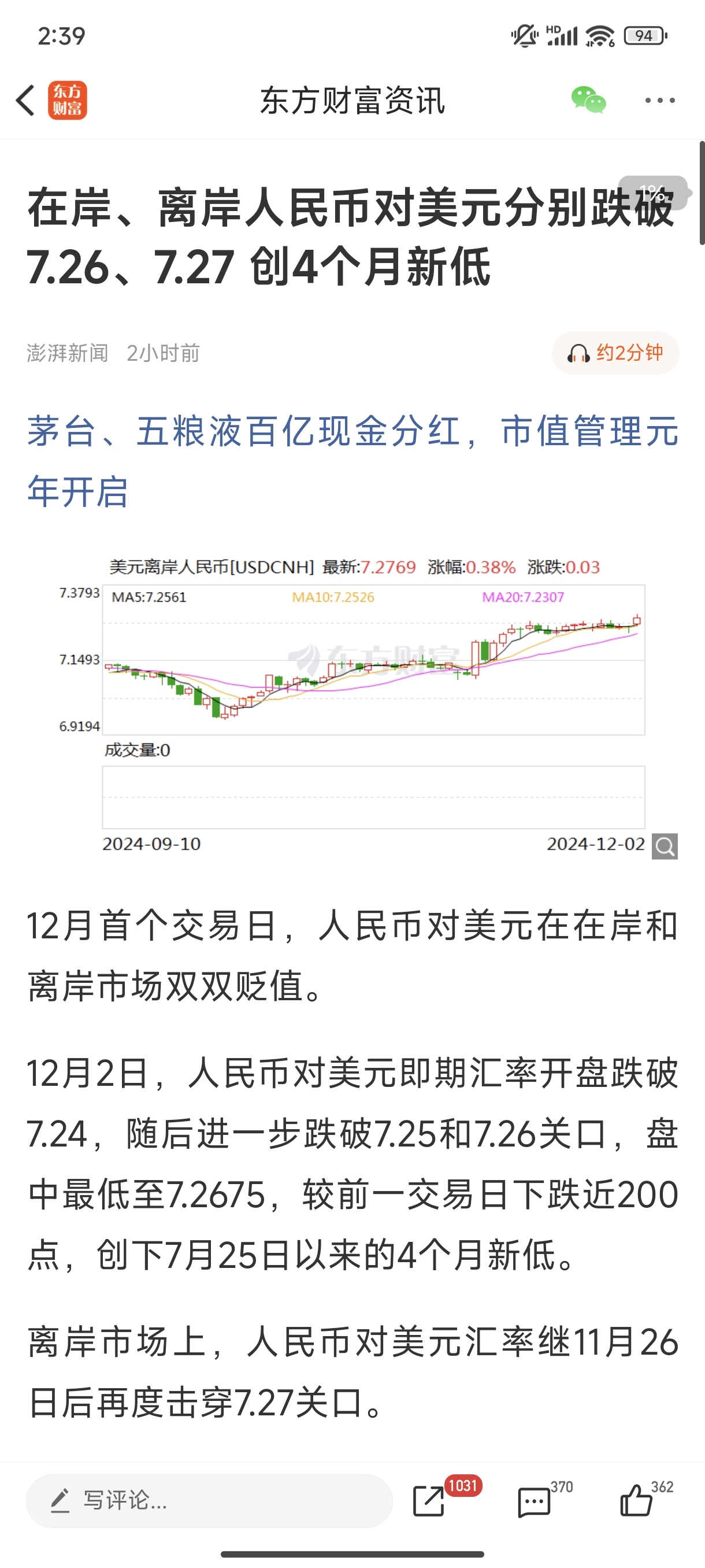This screenshot has width=705, height=1568.
Task: Listen to article with 约2分钟 audio button
Action: point(615,353)
